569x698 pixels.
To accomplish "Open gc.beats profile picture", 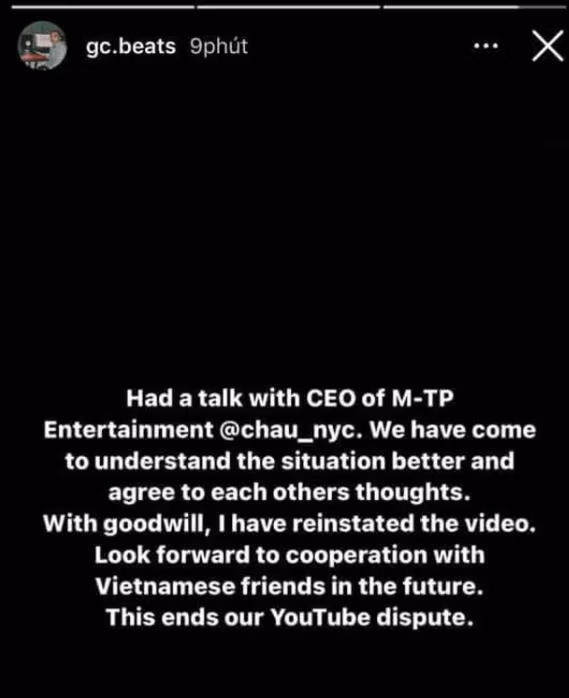I will click(42, 46).
